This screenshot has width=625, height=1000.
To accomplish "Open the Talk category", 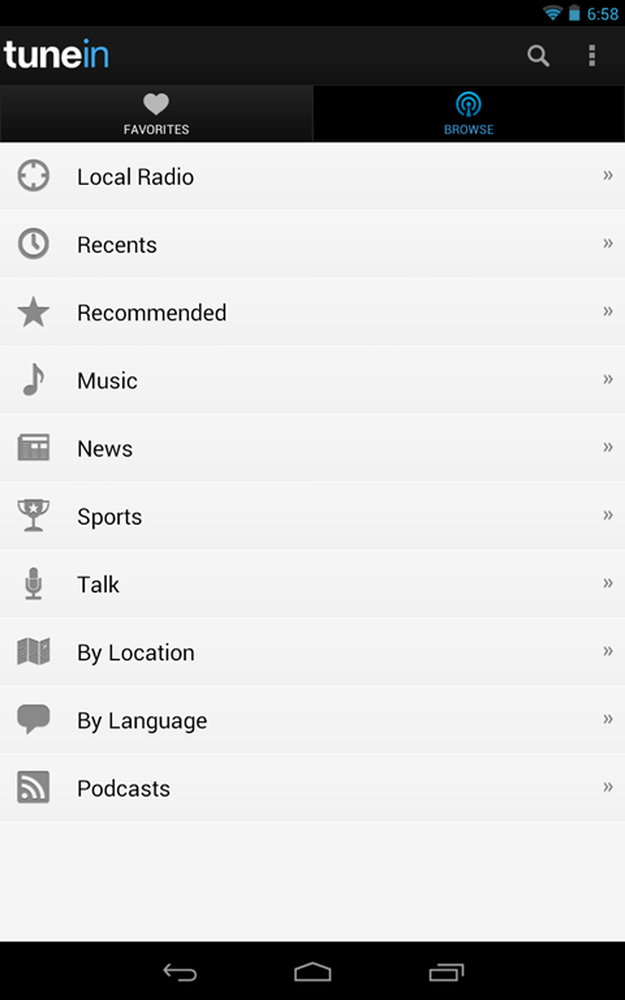I will pyautogui.click(x=312, y=584).
